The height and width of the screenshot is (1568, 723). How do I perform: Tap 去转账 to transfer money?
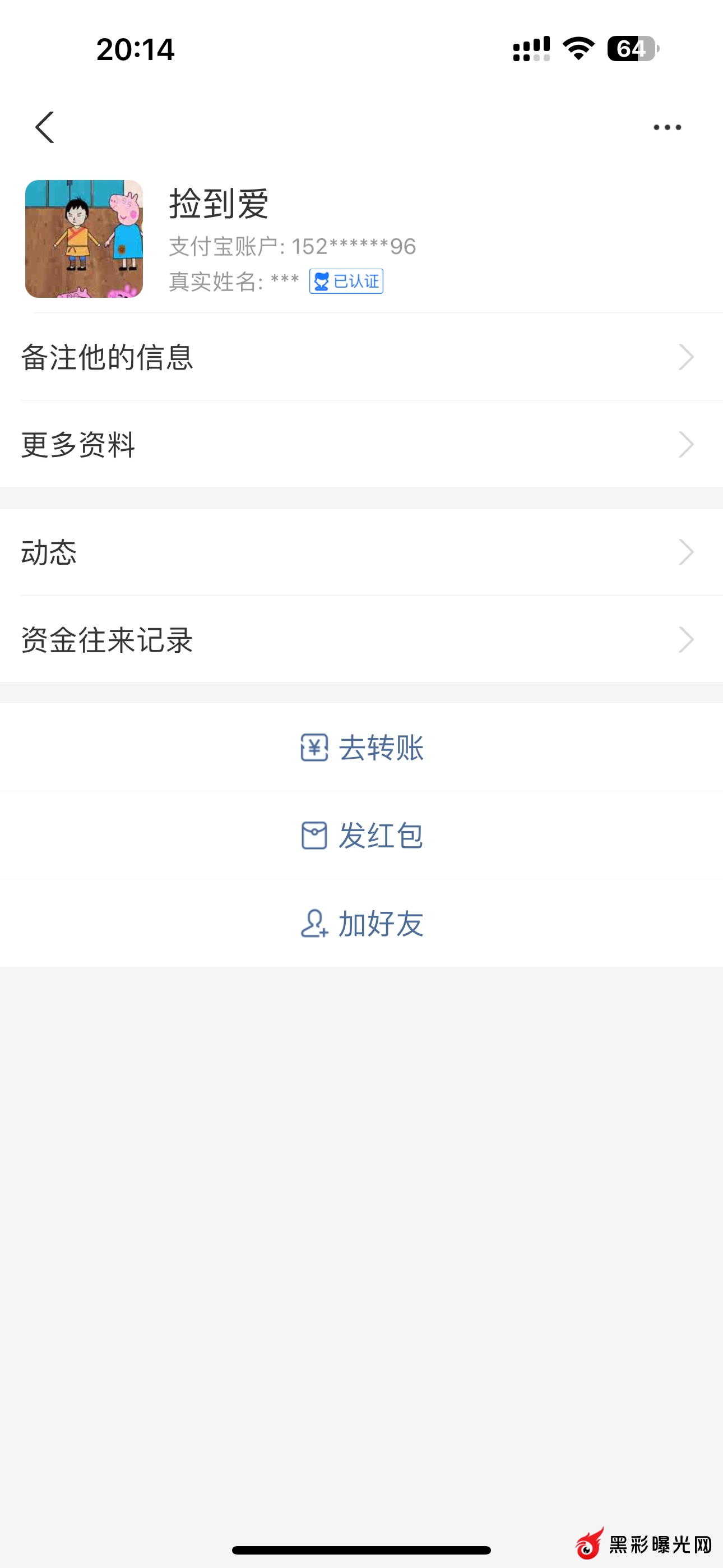(x=361, y=748)
